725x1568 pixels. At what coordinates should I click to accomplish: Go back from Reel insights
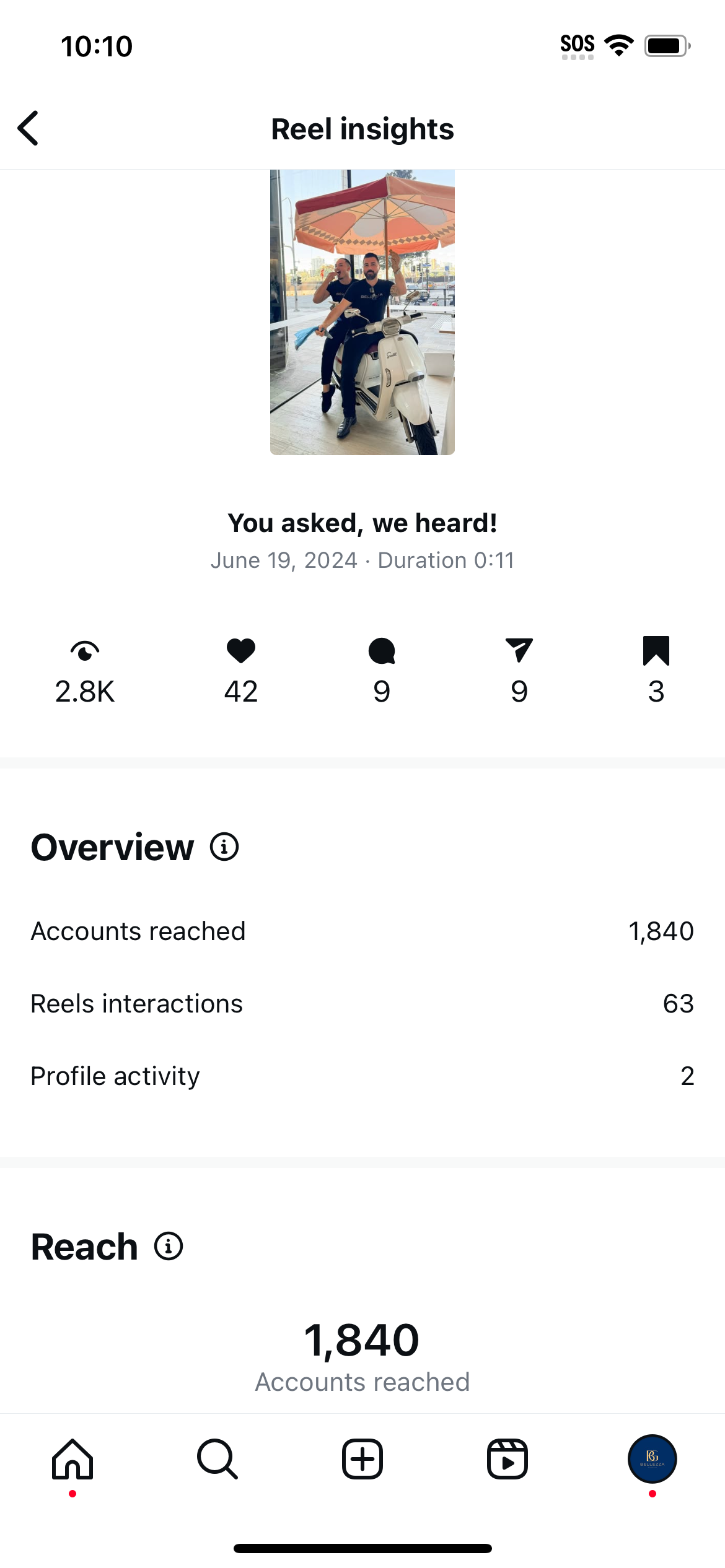[29, 129]
